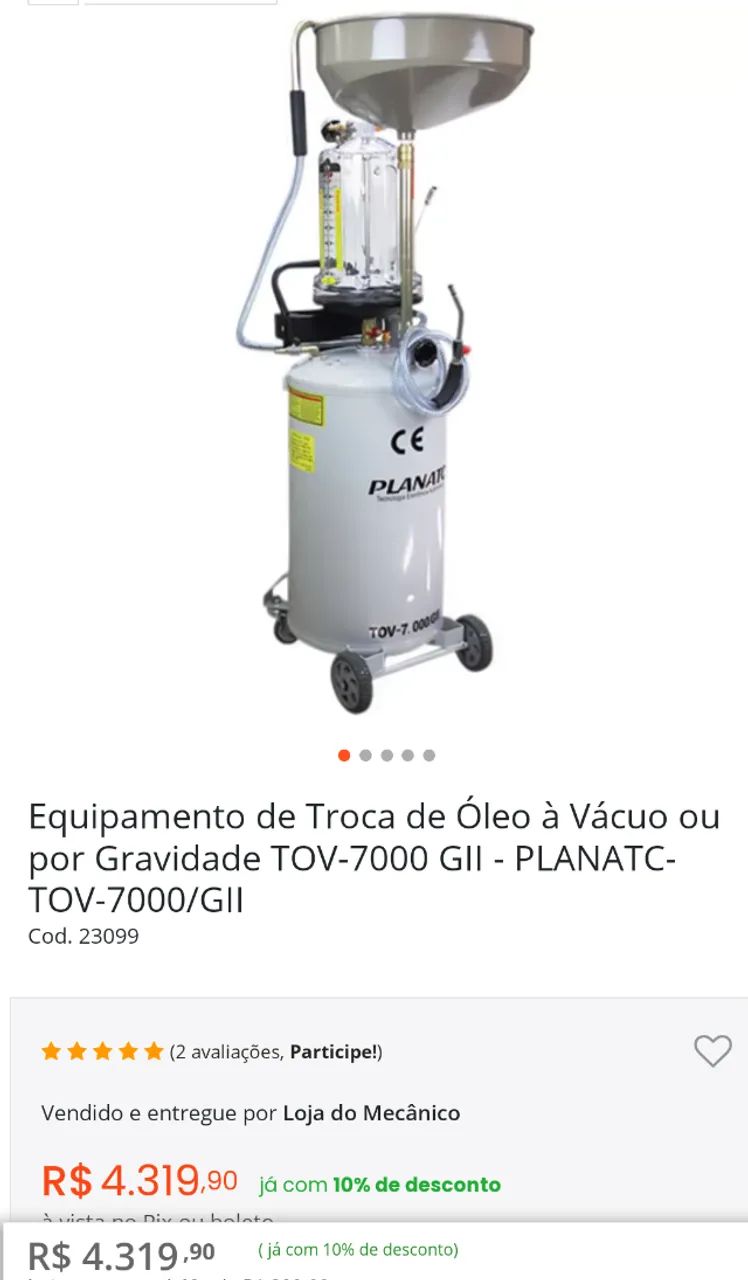Click the '10% de desconto' green text
The height and width of the screenshot is (1280, 748).
(416, 1185)
